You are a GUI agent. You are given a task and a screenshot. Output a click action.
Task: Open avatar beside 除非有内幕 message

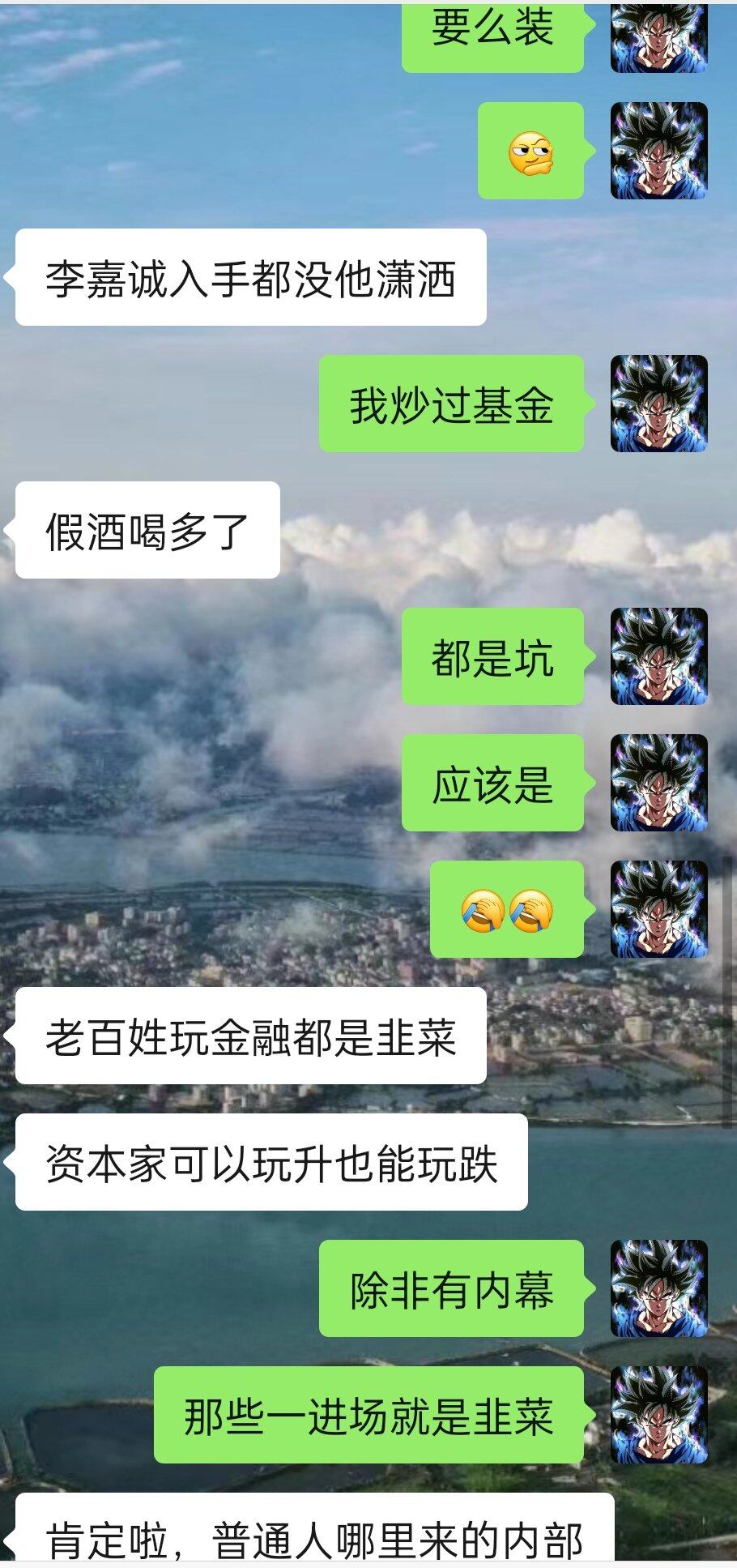[658, 1288]
